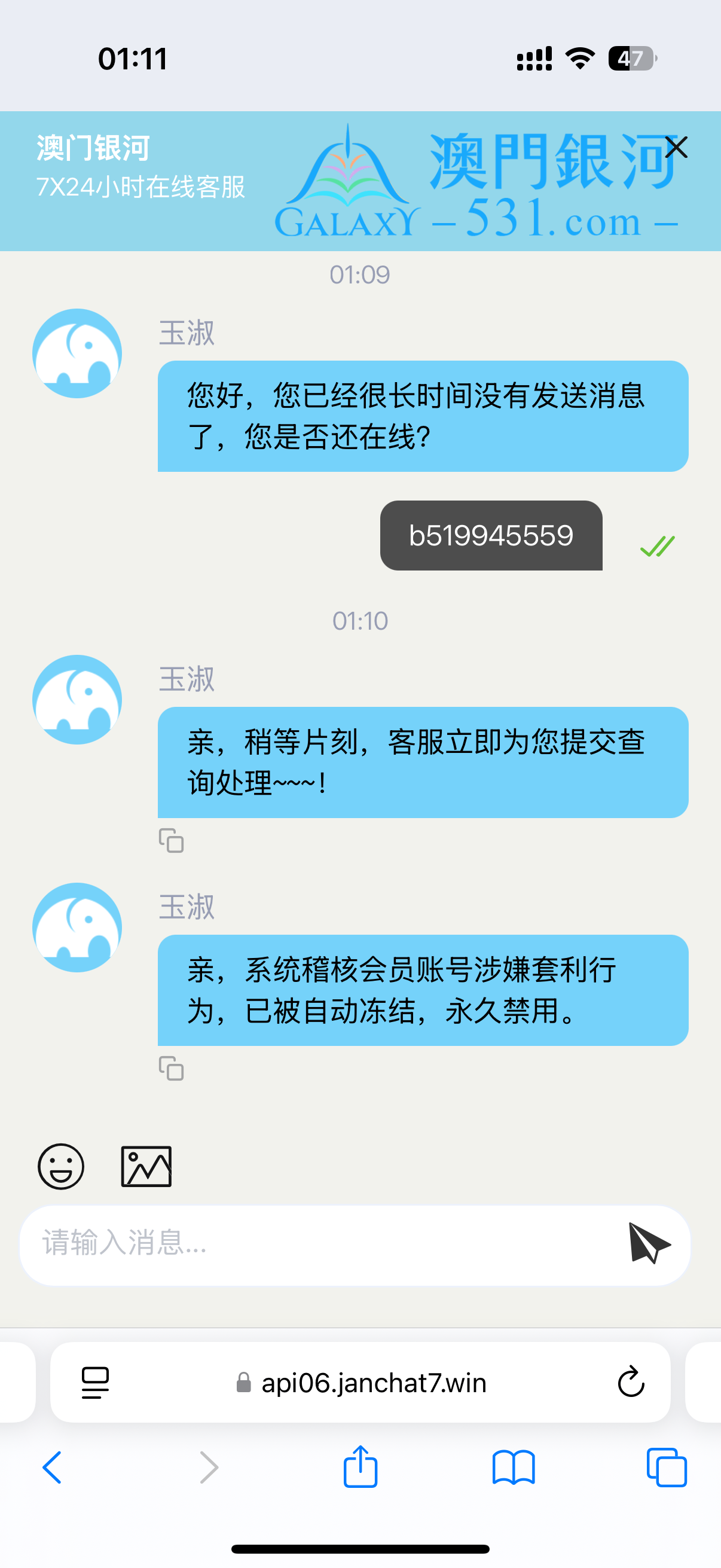The width and height of the screenshot is (721, 1568).
Task: Open Safari bookmarks
Action: pos(514,1467)
